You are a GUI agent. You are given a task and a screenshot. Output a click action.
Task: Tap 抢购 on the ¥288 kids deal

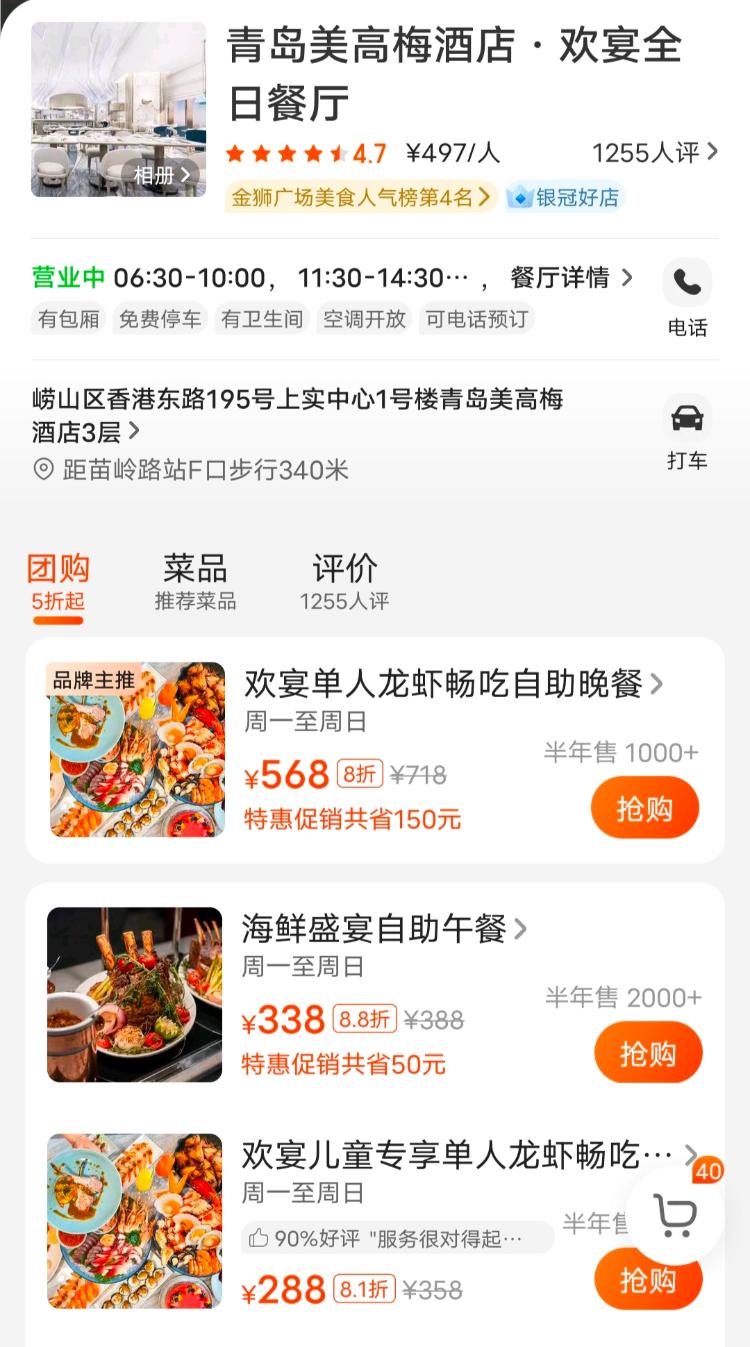[x=648, y=1279]
